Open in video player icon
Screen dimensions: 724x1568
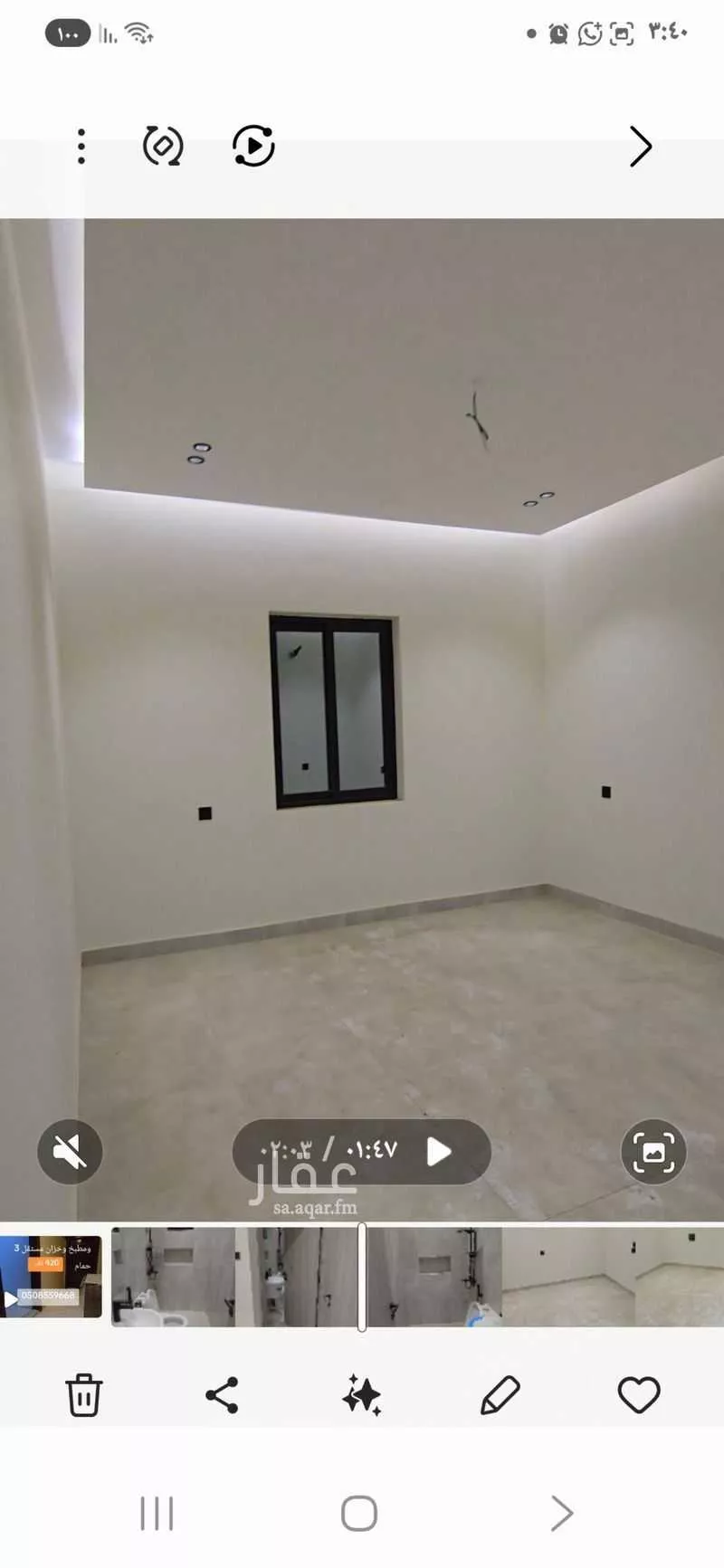(x=253, y=146)
